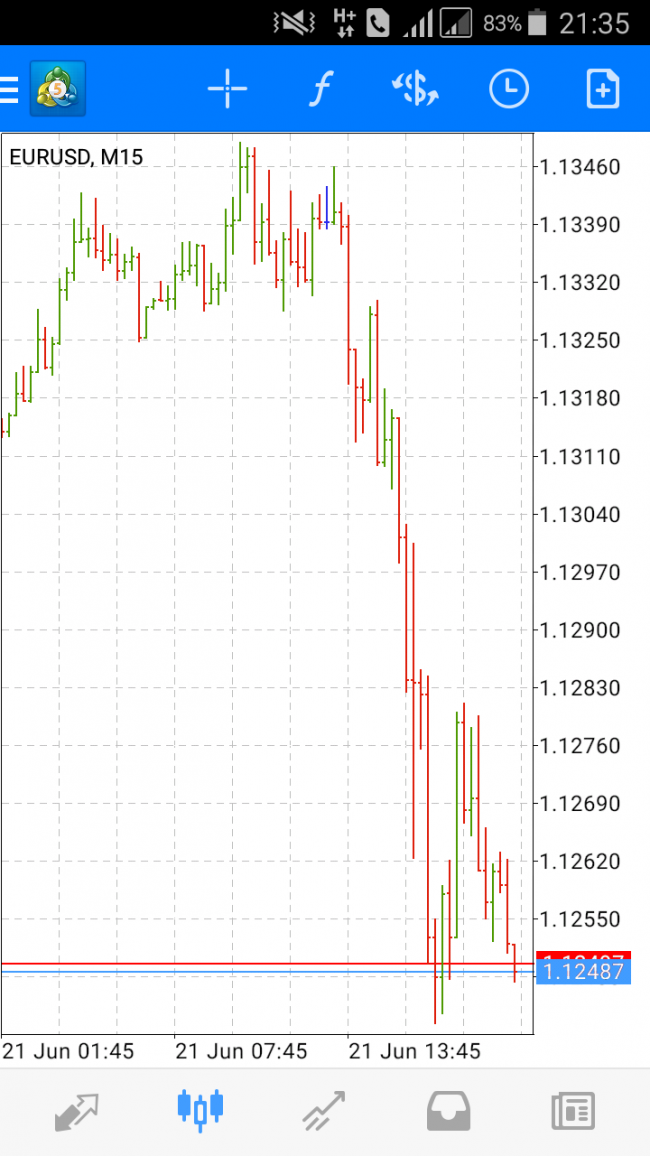Open the Trade tab
Screen dimensions: 650x1156
tap(324, 1110)
